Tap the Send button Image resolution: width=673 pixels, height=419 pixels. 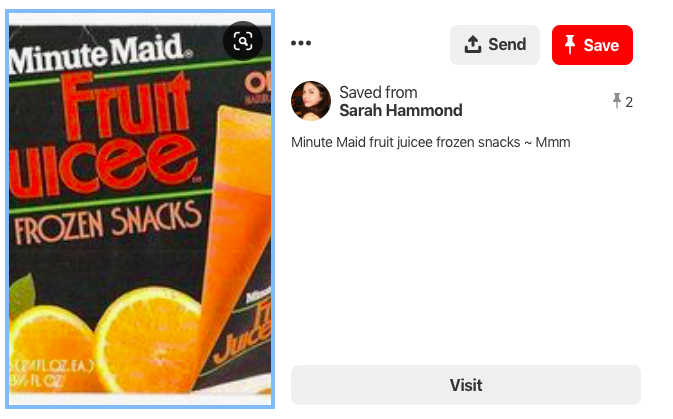tap(495, 45)
